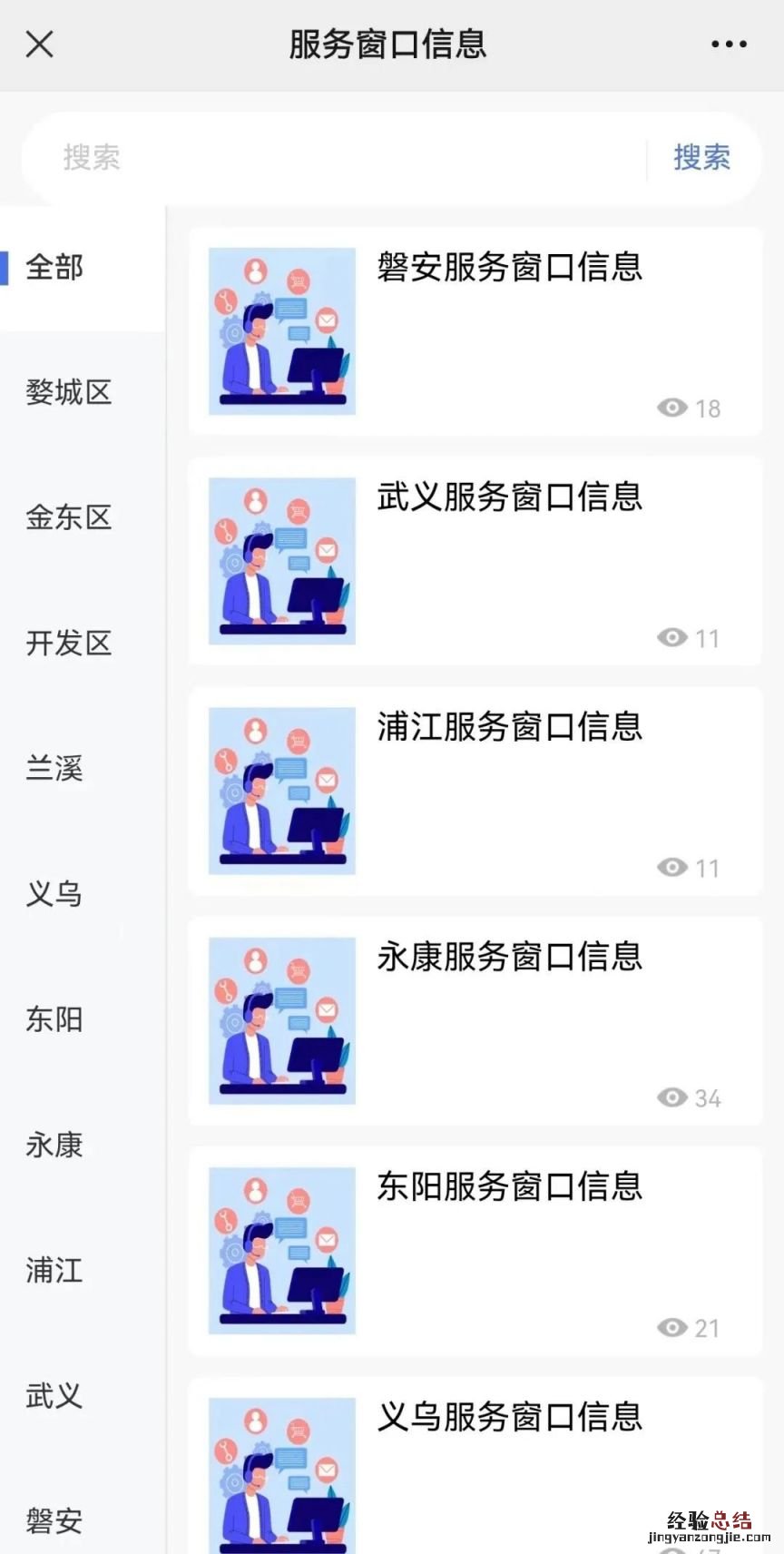Switch to the 东阳 sidebar category
Screen dimensions: 784x1554
click(54, 1019)
